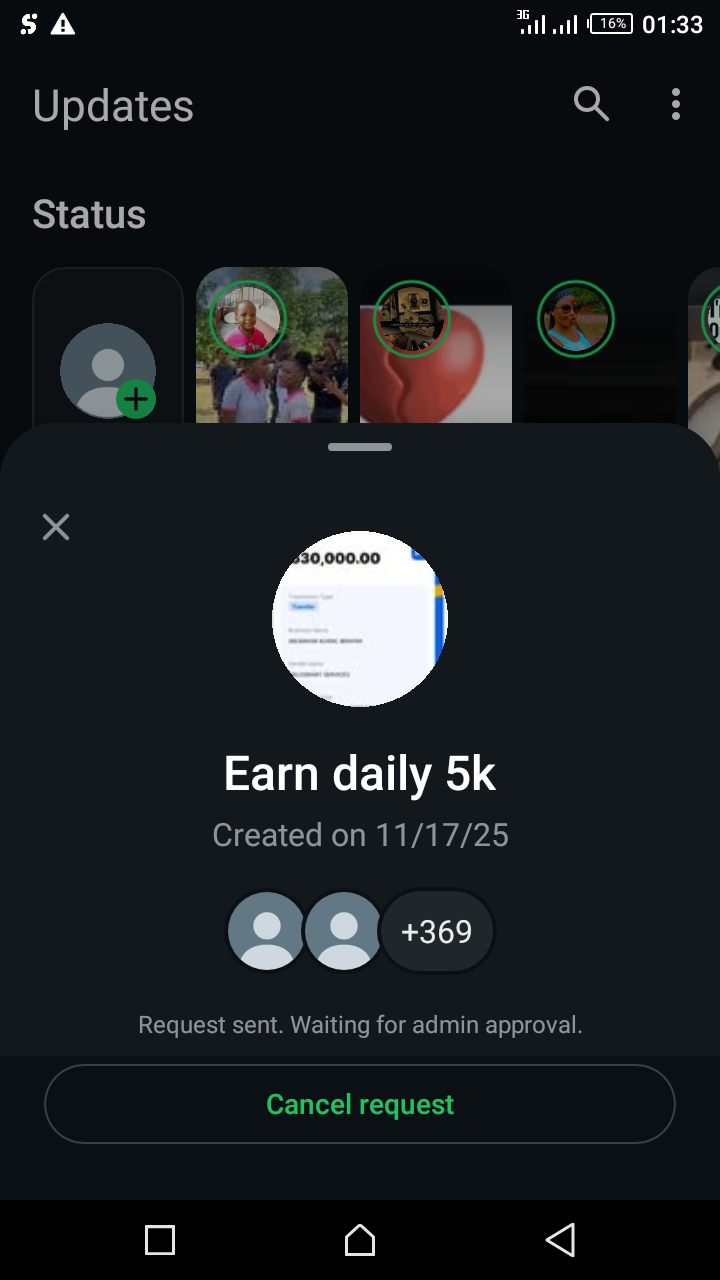This screenshot has width=720, height=1280.
Task: Go back with the system back button
Action: pos(560,1240)
